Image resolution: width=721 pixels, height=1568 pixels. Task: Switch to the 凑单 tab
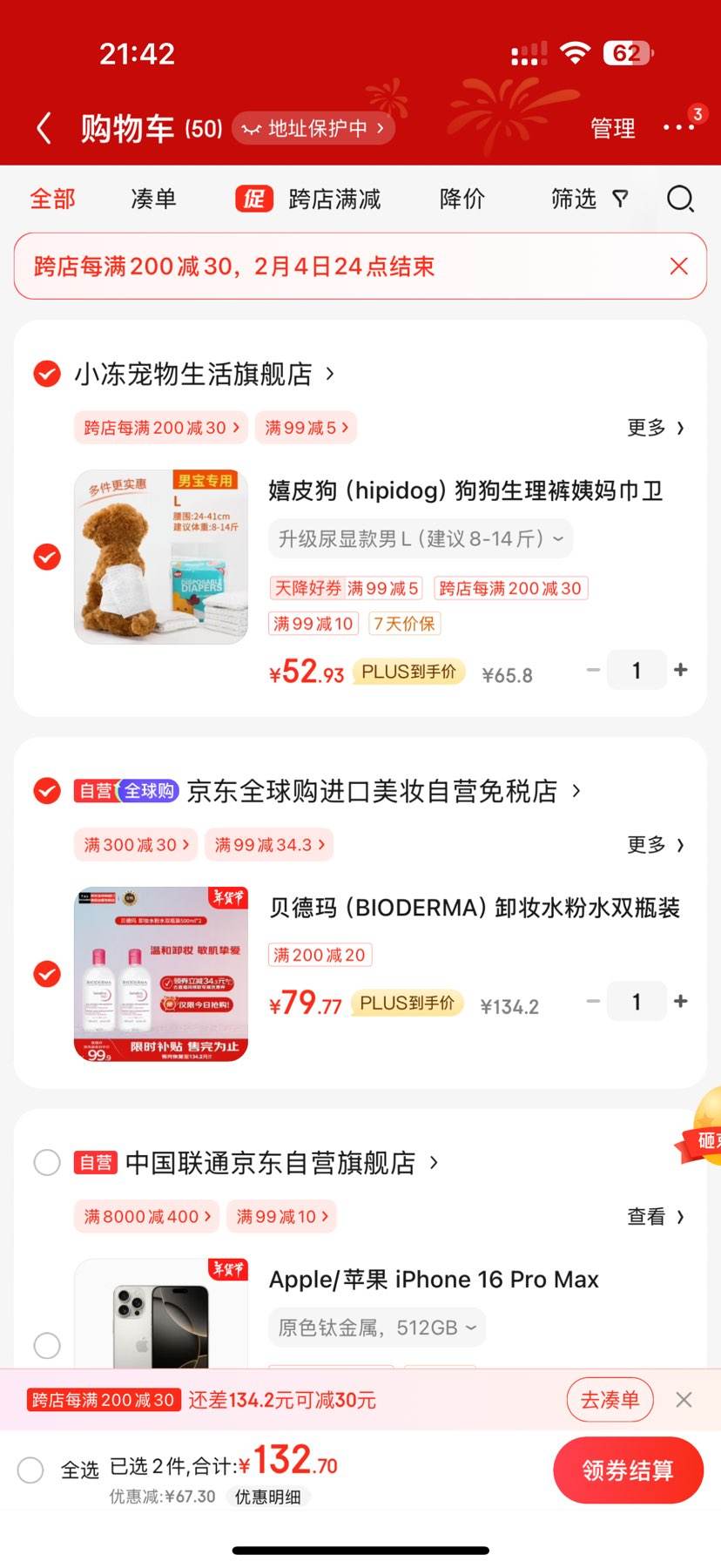coord(153,199)
